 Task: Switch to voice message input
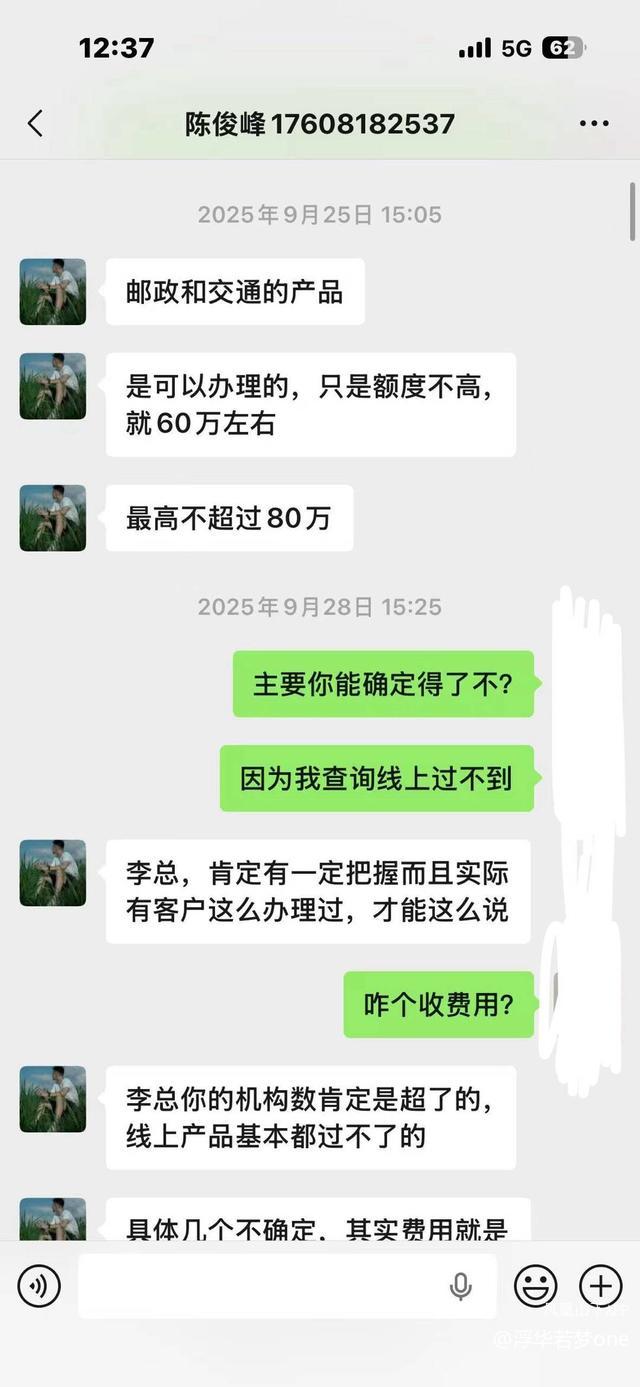click(x=39, y=1286)
